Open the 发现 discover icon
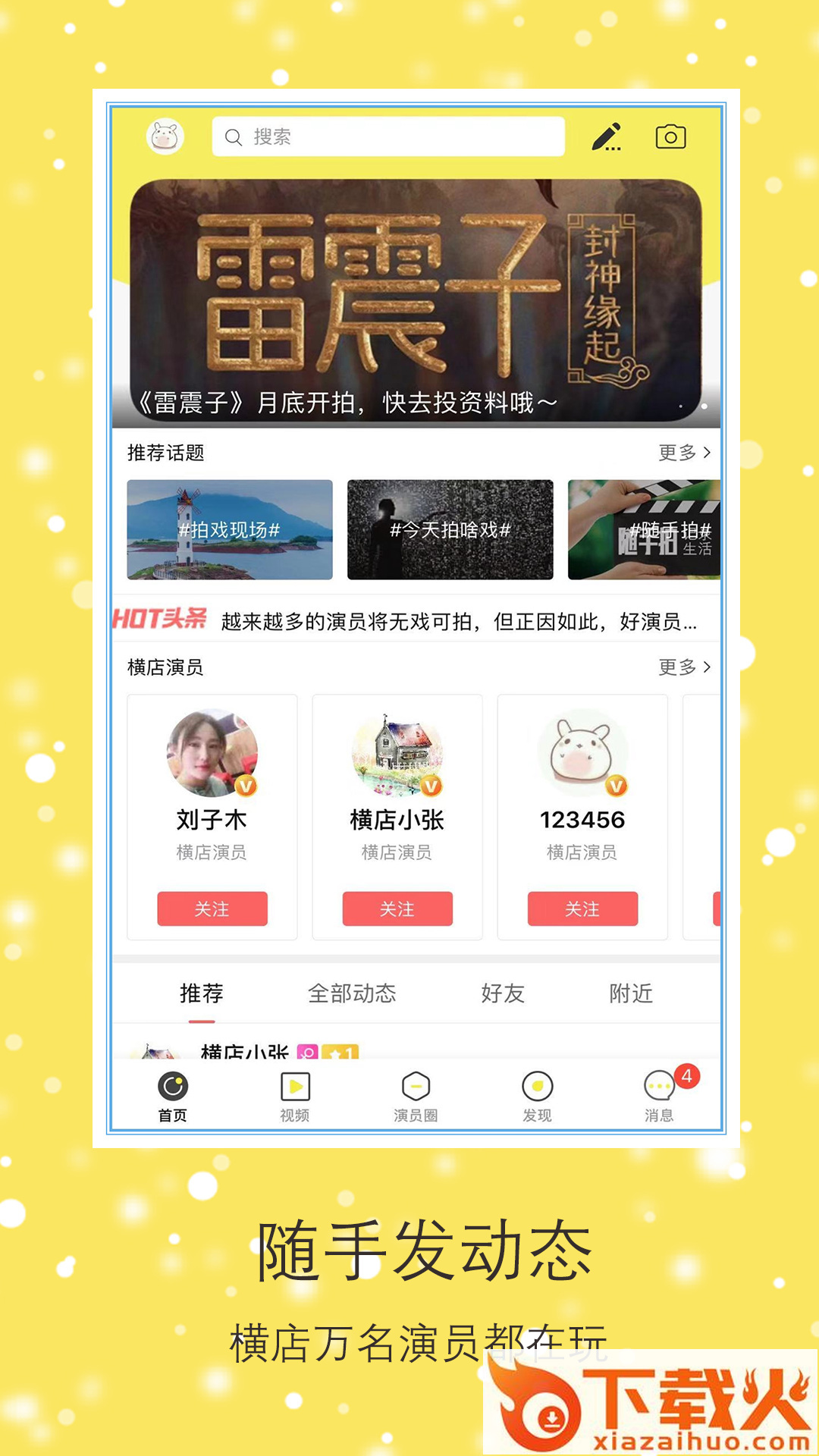The height and width of the screenshot is (1456, 819). click(x=537, y=1087)
